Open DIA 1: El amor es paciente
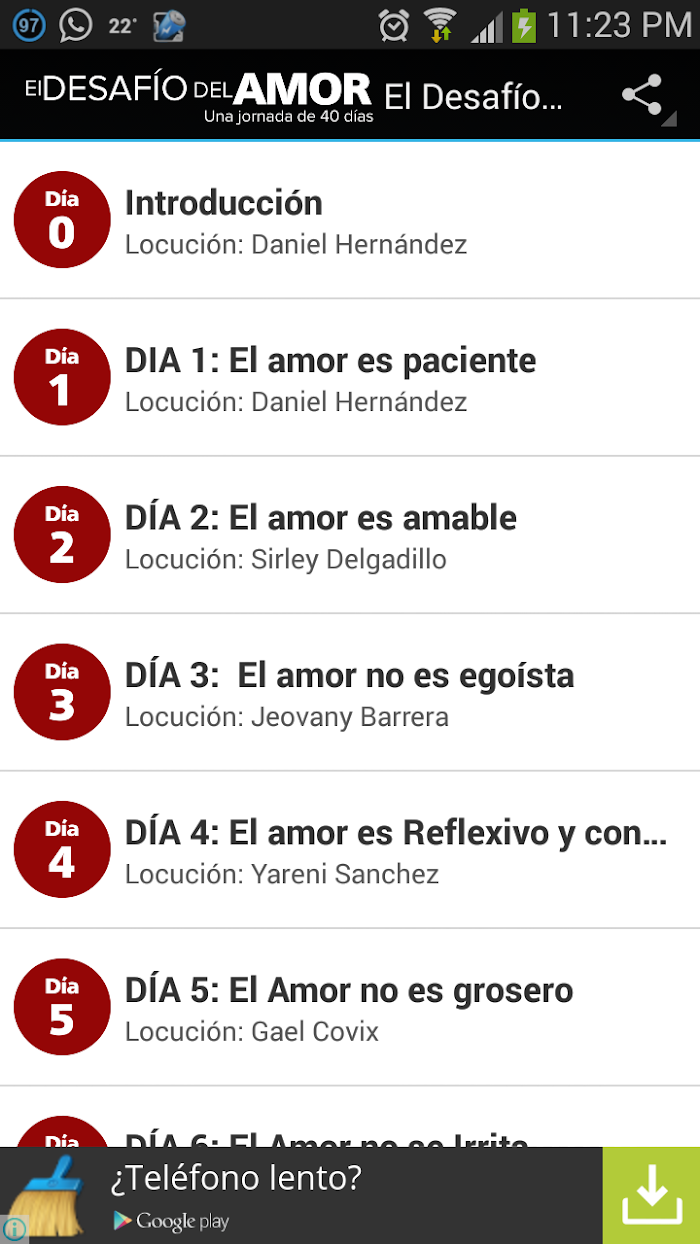This screenshot has height=1244, width=700. pos(350,377)
